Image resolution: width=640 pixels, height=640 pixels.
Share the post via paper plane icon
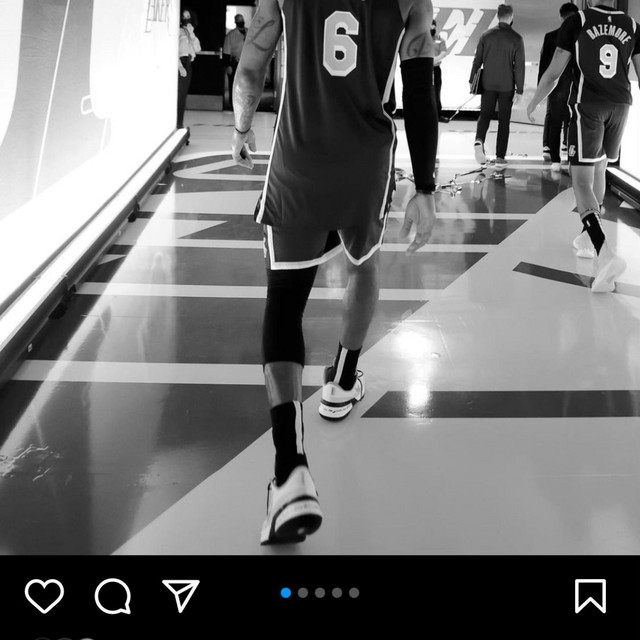(180, 595)
